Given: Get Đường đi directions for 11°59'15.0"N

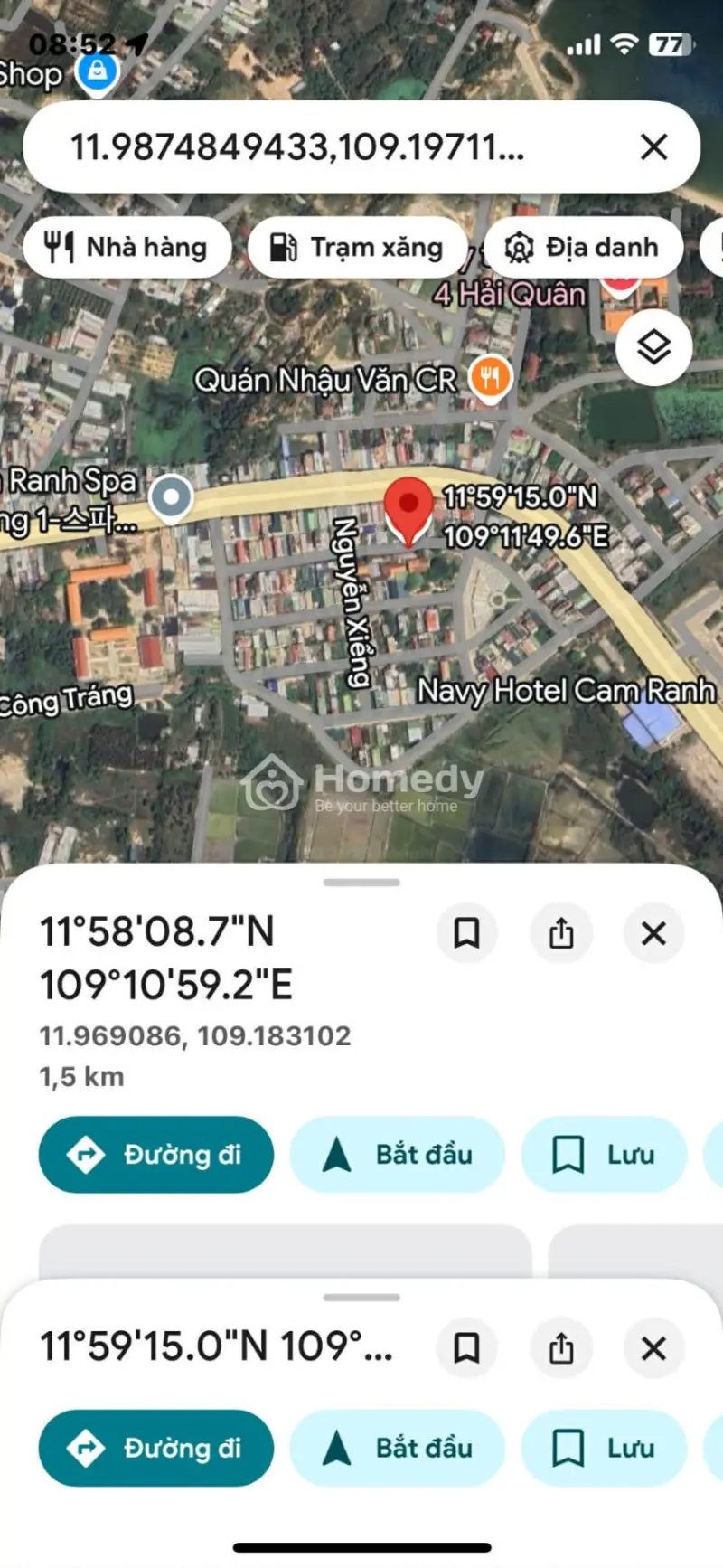Looking at the screenshot, I should click(x=155, y=1448).
